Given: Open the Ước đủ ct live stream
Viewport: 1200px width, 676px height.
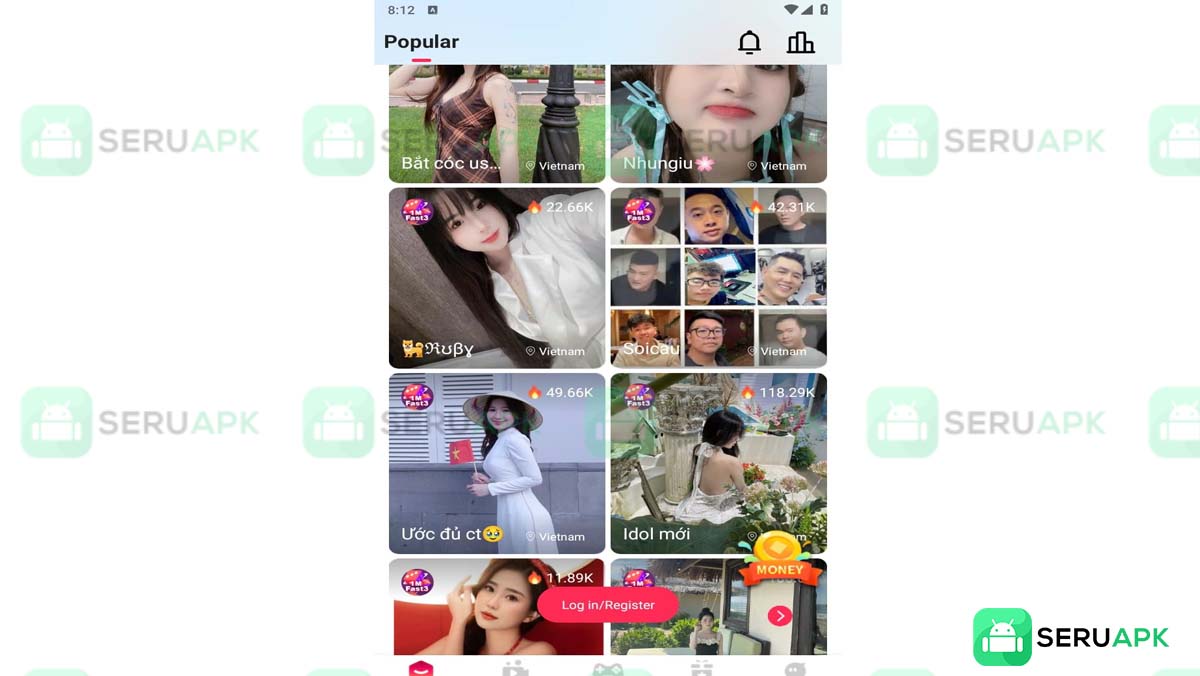Looking at the screenshot, I should pyautogui.click(x=497, y=462).
